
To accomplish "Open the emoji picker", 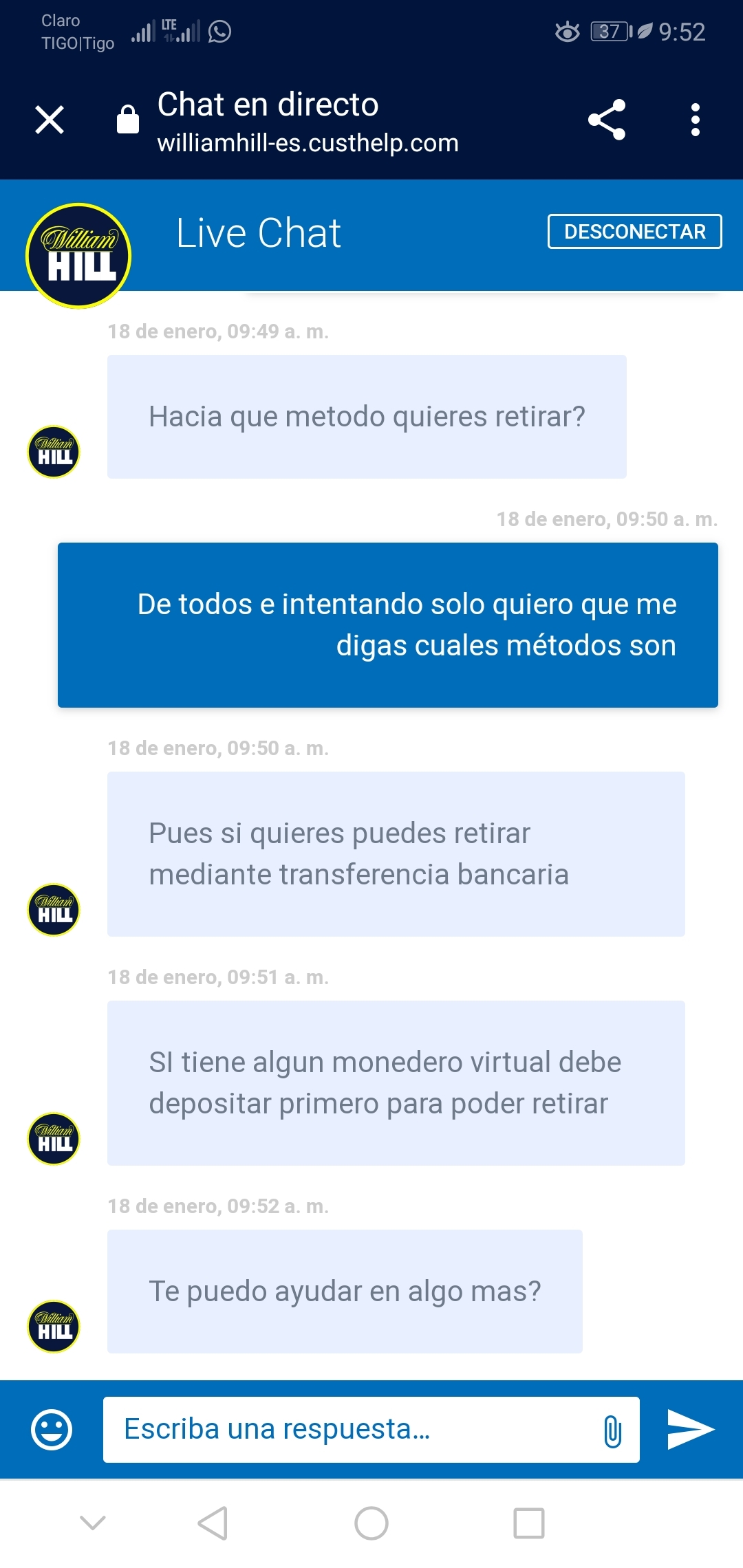I will 52,1430.
